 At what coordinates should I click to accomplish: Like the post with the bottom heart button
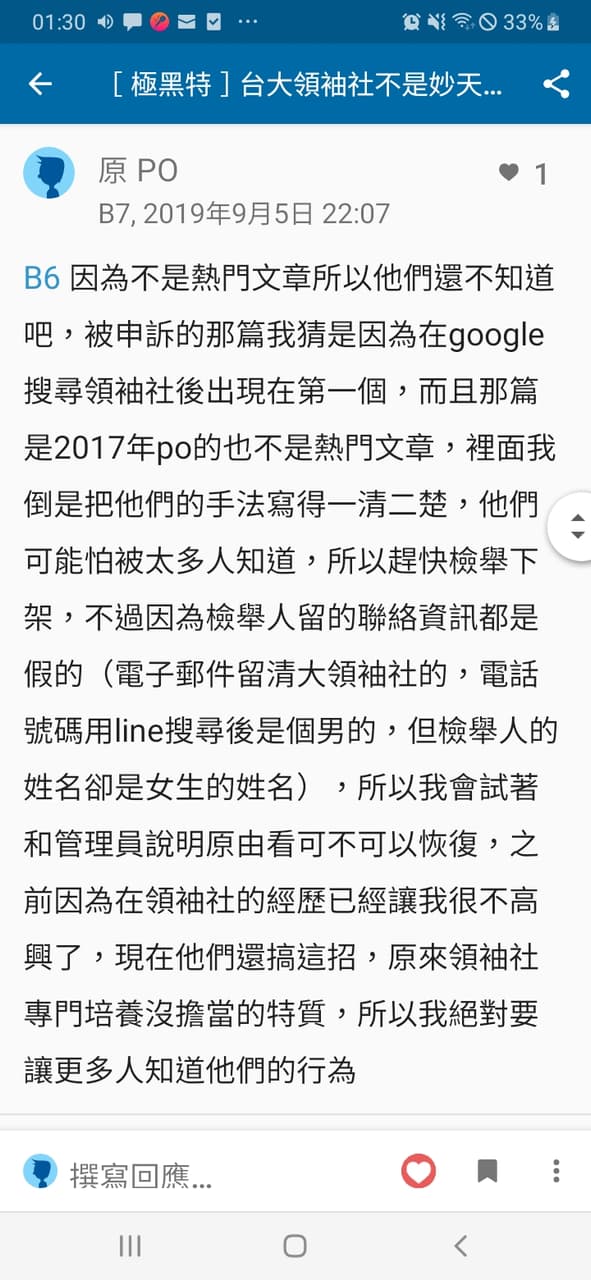(x=419, y=1171)
